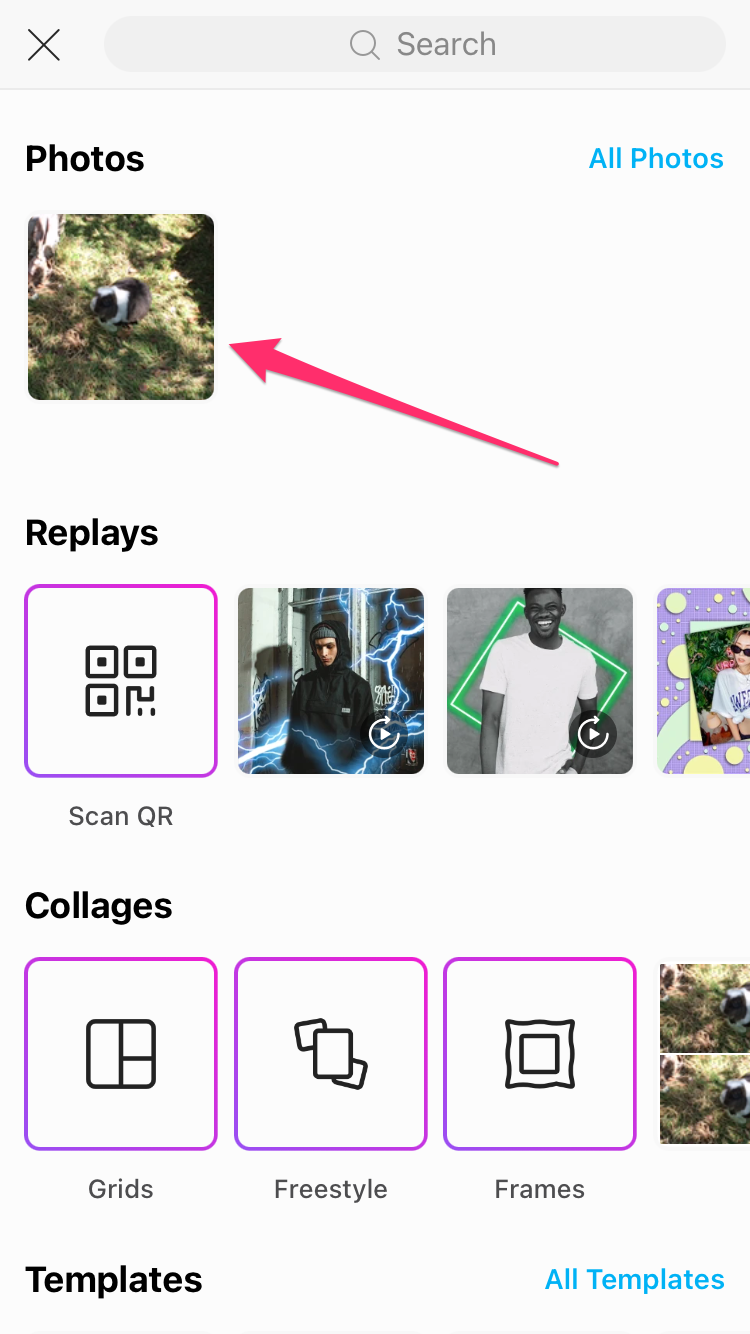
Task: Open the Scan QR tile
Action: 121,681
